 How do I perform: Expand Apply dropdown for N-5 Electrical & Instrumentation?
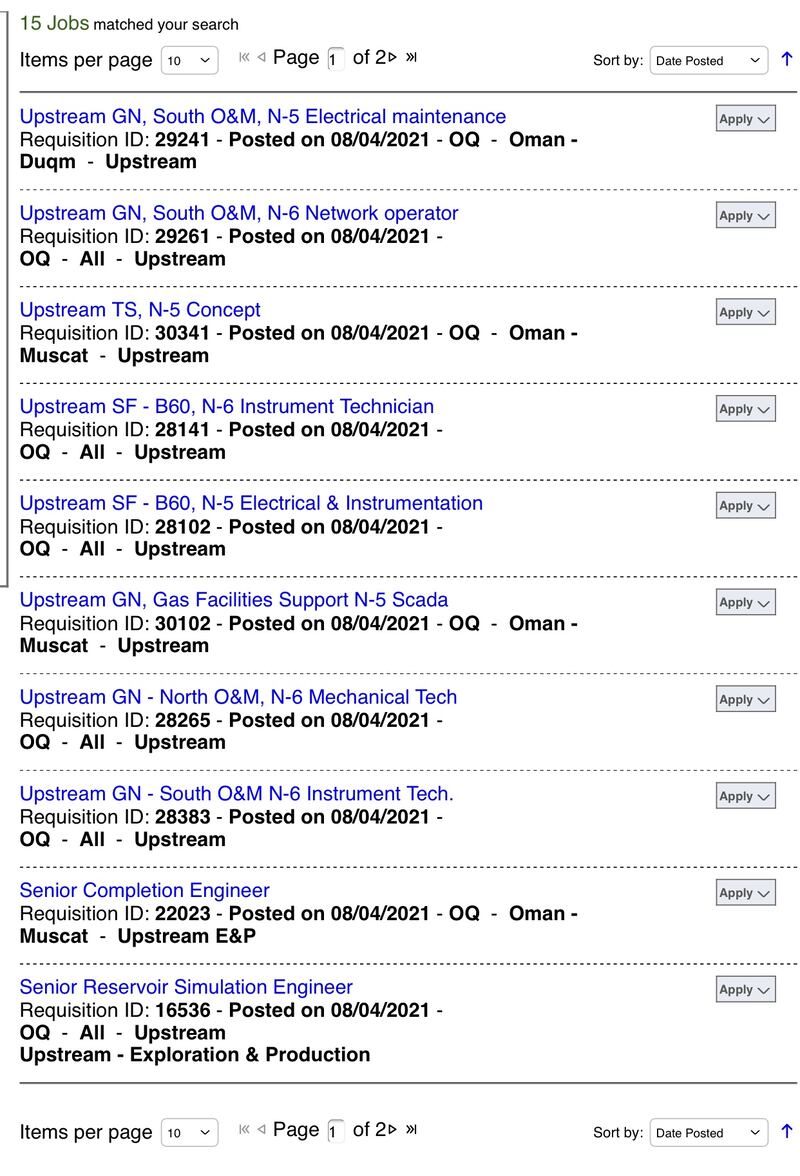[x=745, y=506]
